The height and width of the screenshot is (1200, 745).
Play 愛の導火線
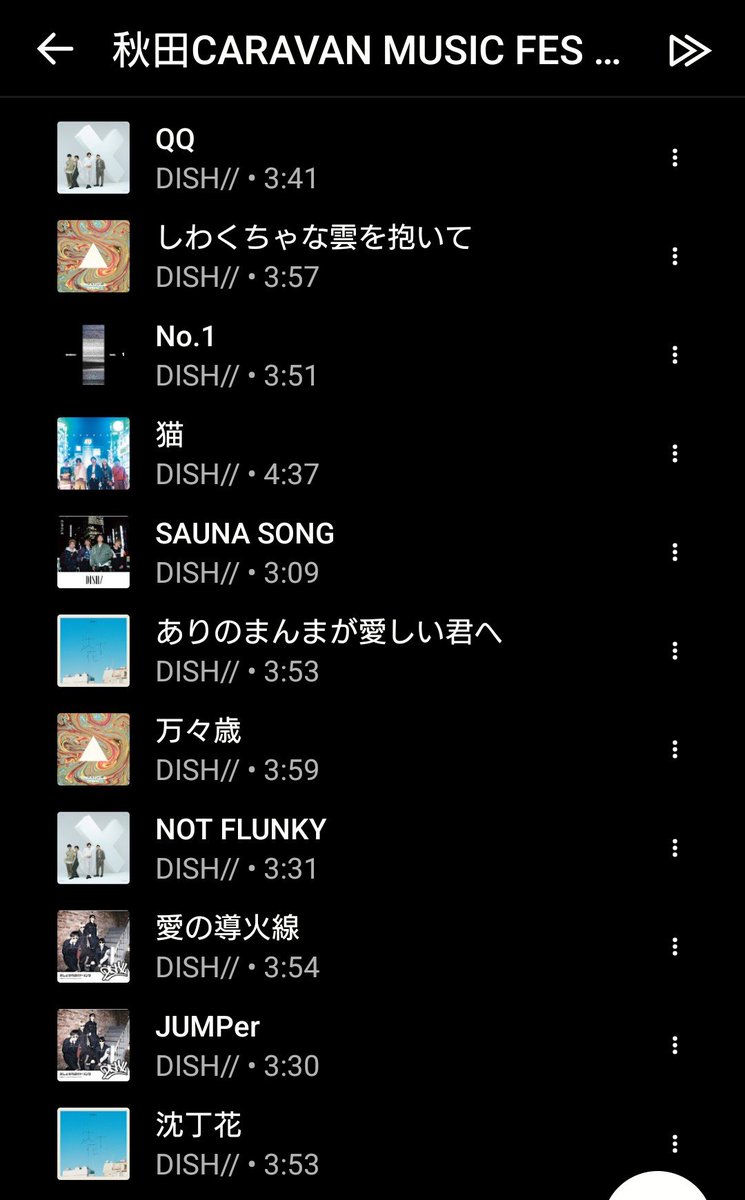pos(372,946)
